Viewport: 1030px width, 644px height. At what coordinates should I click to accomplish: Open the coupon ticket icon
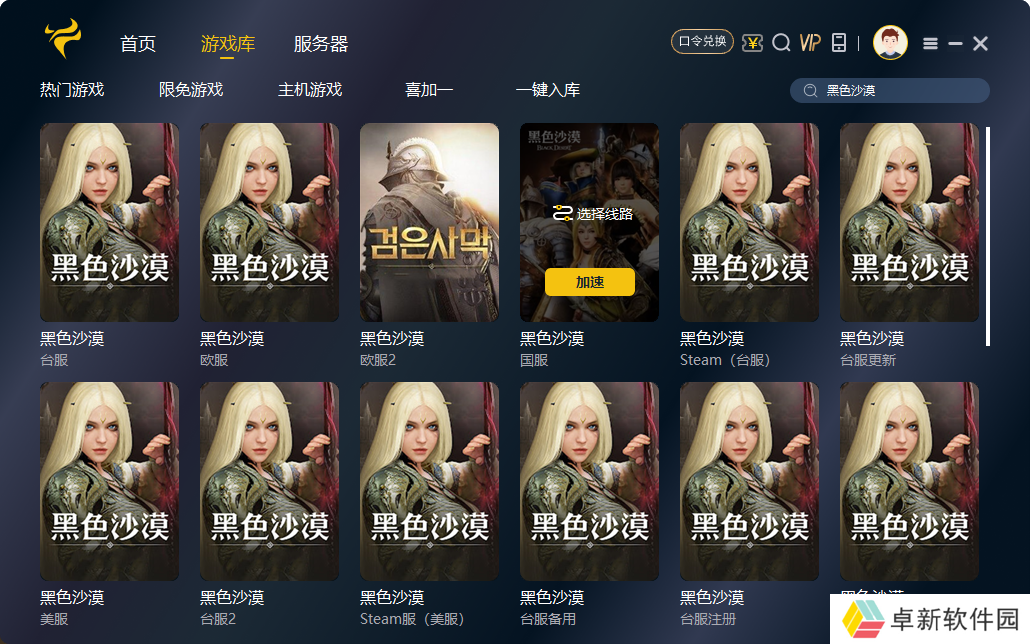coord(752,43)
